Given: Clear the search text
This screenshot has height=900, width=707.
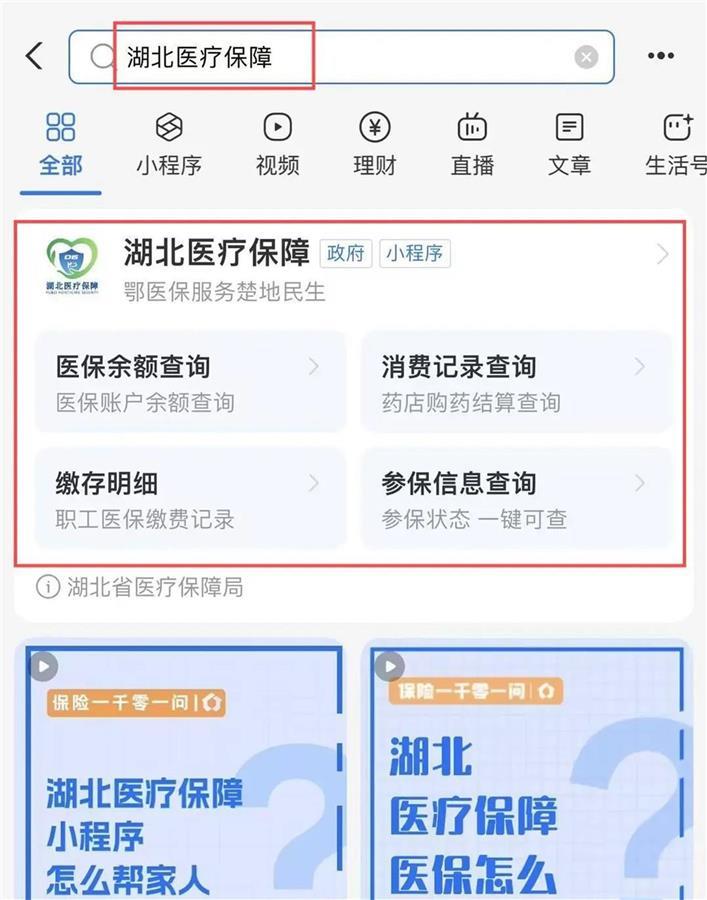Looking at the screenshot, I should click(586, 57).
